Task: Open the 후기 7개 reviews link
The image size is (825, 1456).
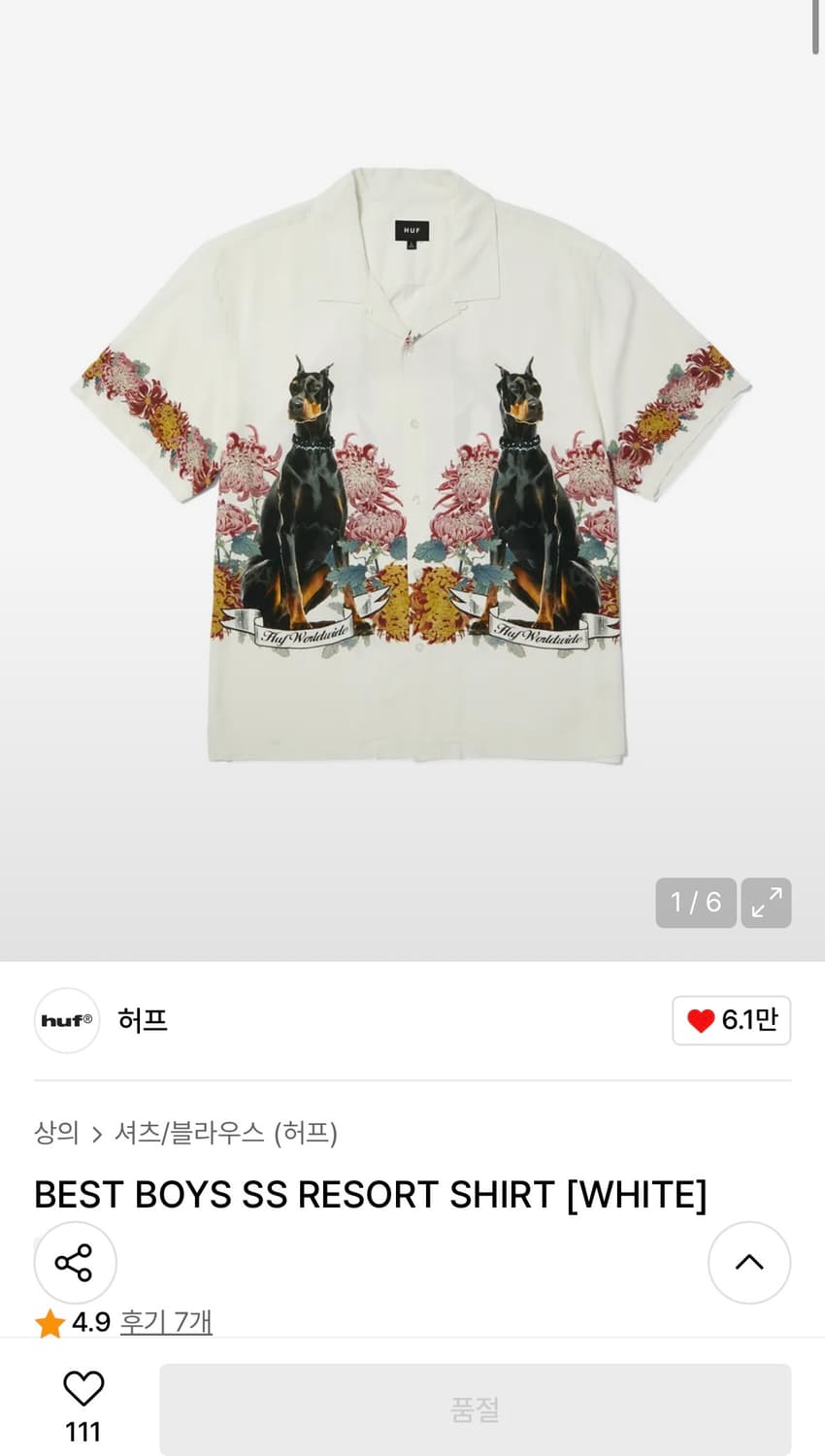Action: 166,1321
